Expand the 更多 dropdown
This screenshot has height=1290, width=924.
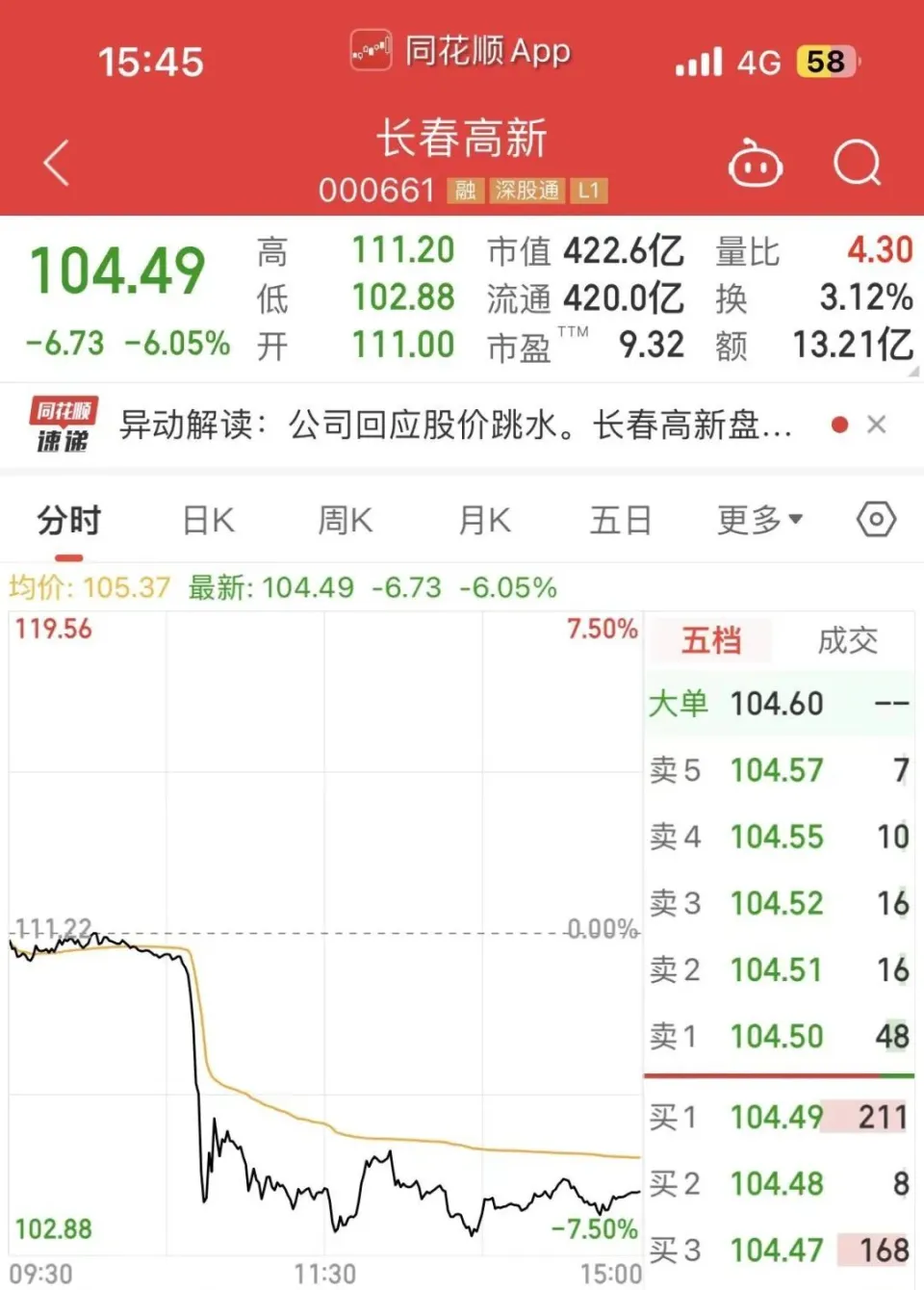[x=759, y=521]
